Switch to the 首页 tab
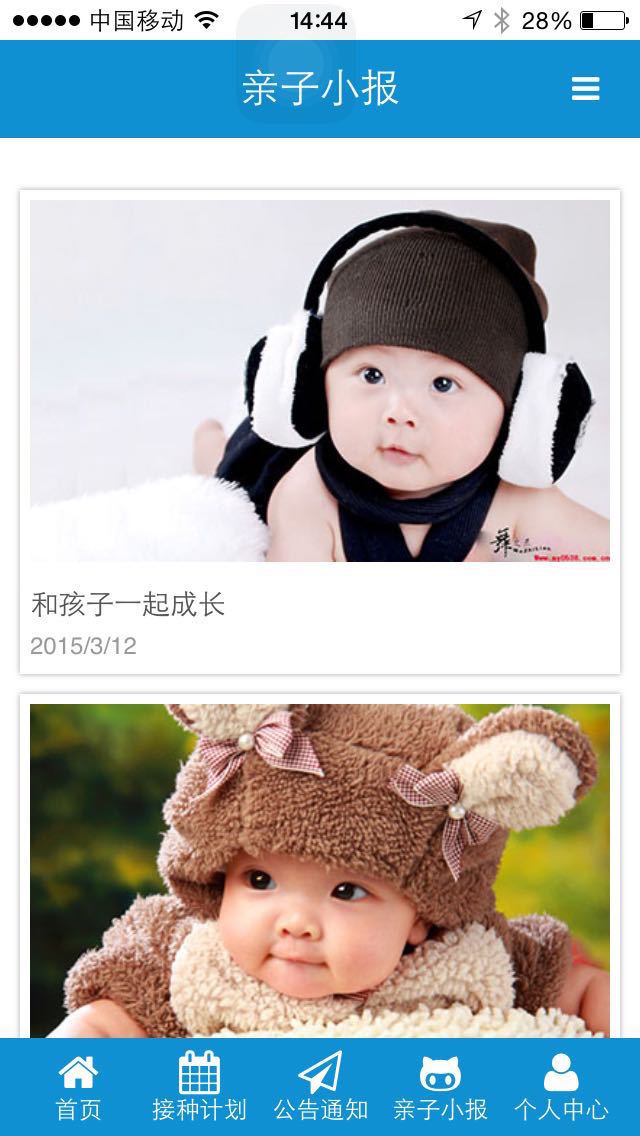 point(78,1087)
